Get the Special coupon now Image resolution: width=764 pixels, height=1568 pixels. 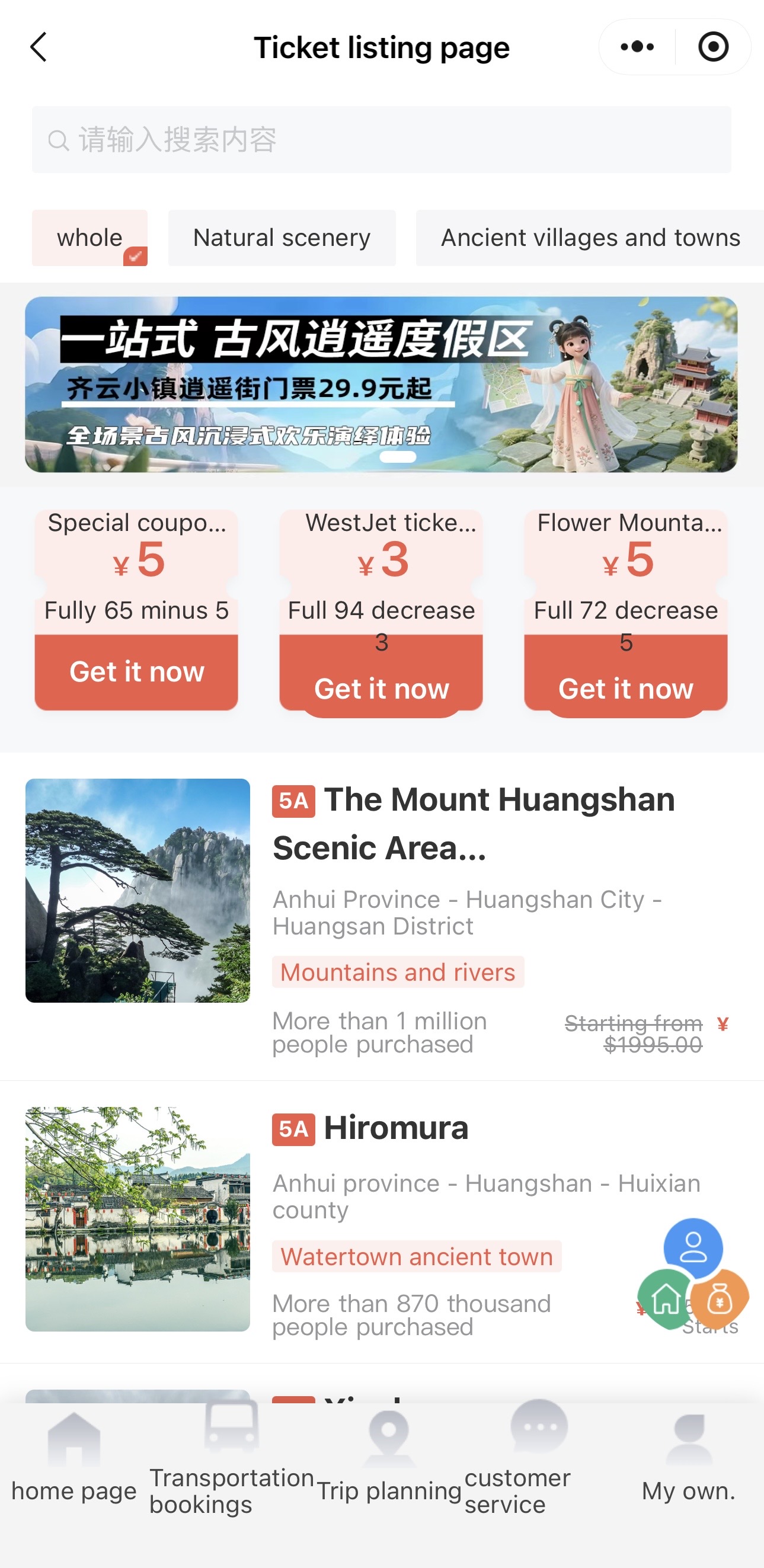[136, 672]
